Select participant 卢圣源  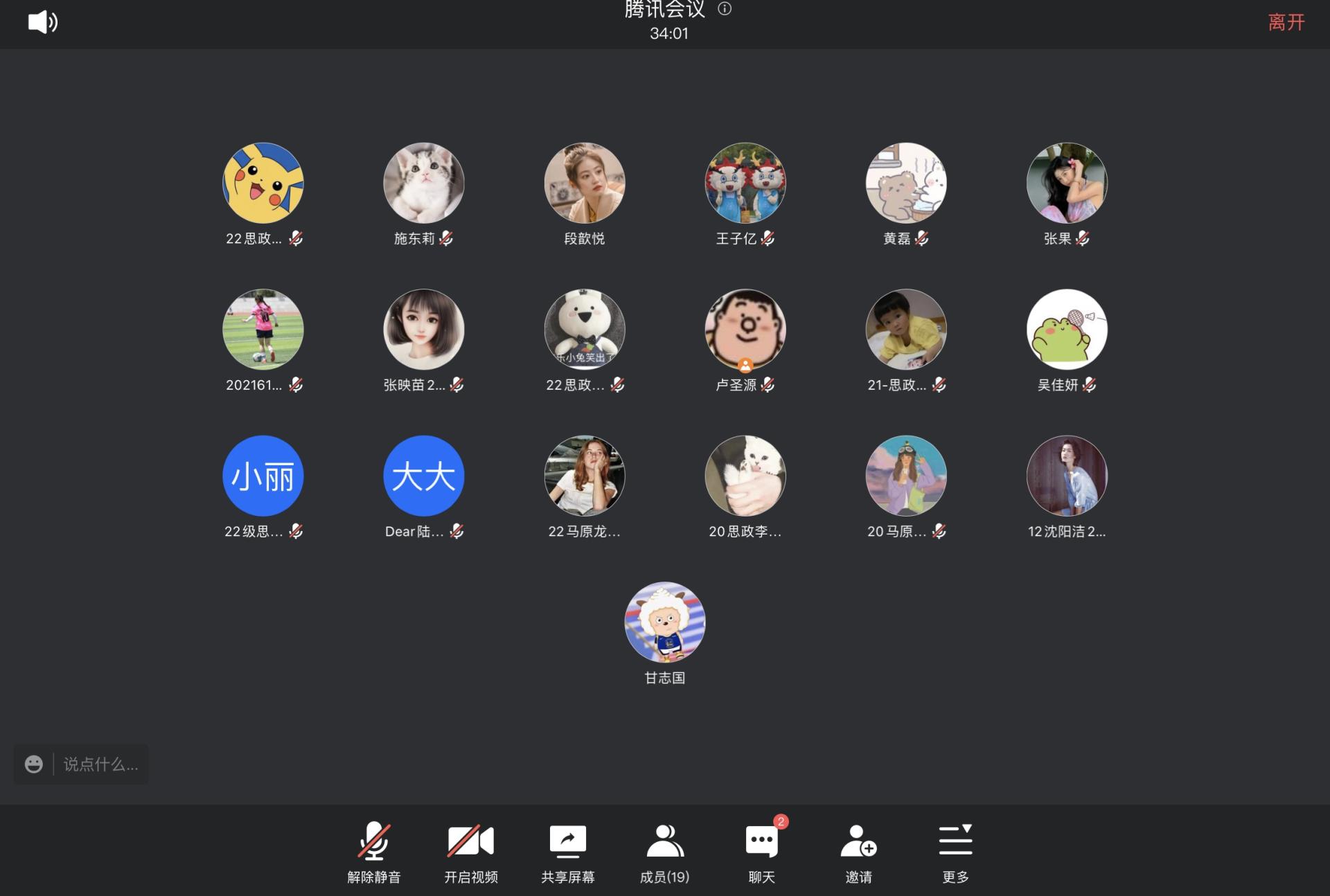(x=745, y=330)
